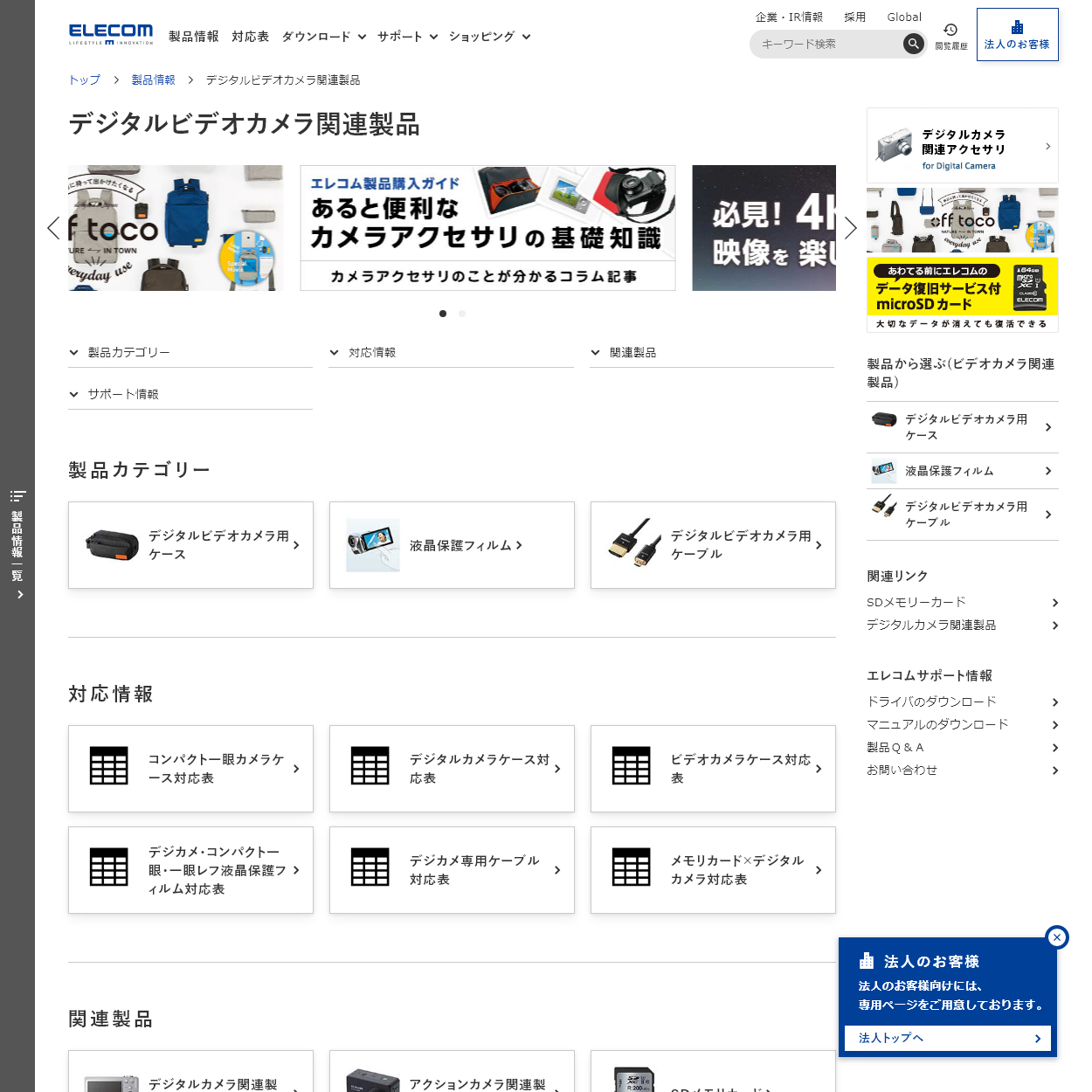Open SDメモリーカード related link
Screen dimensions: 1092x1092
pos(961,602)
